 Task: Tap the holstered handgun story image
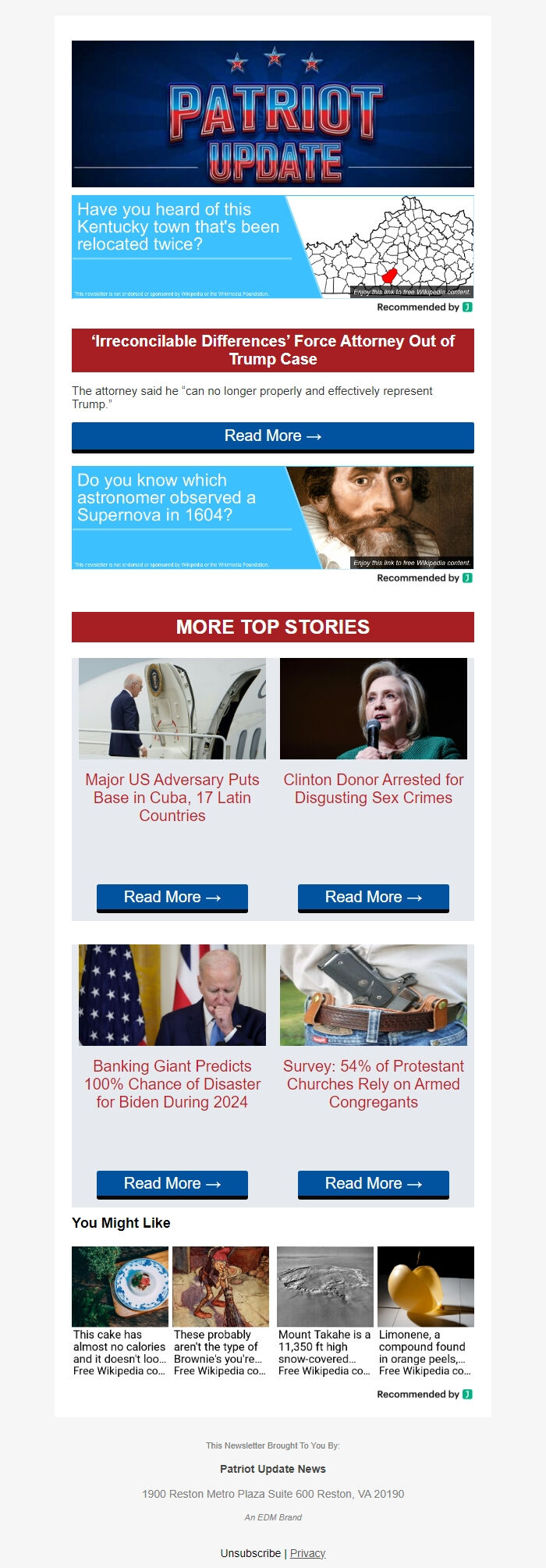click(373, 995)
